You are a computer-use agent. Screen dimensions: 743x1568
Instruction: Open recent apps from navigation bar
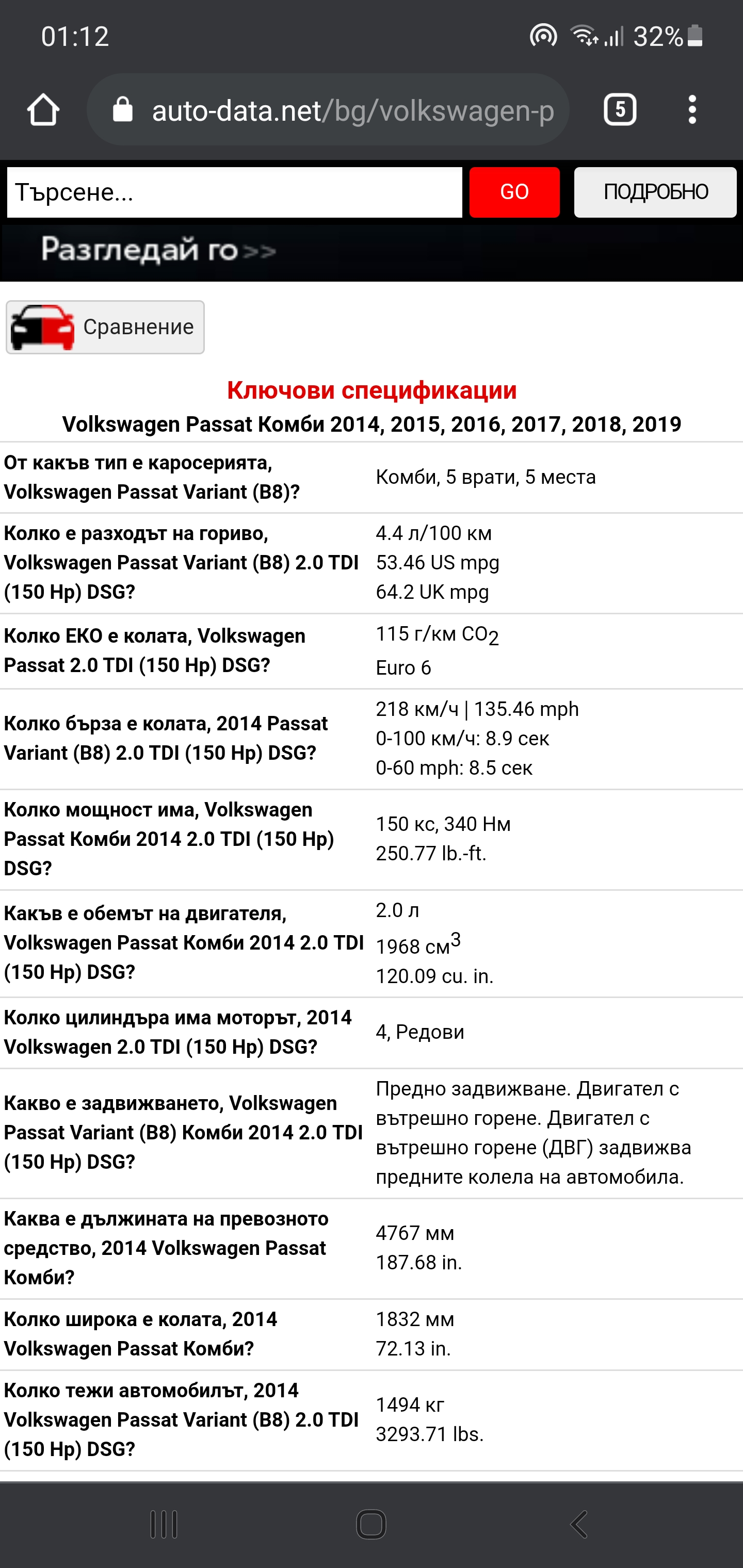(164, 1524)
